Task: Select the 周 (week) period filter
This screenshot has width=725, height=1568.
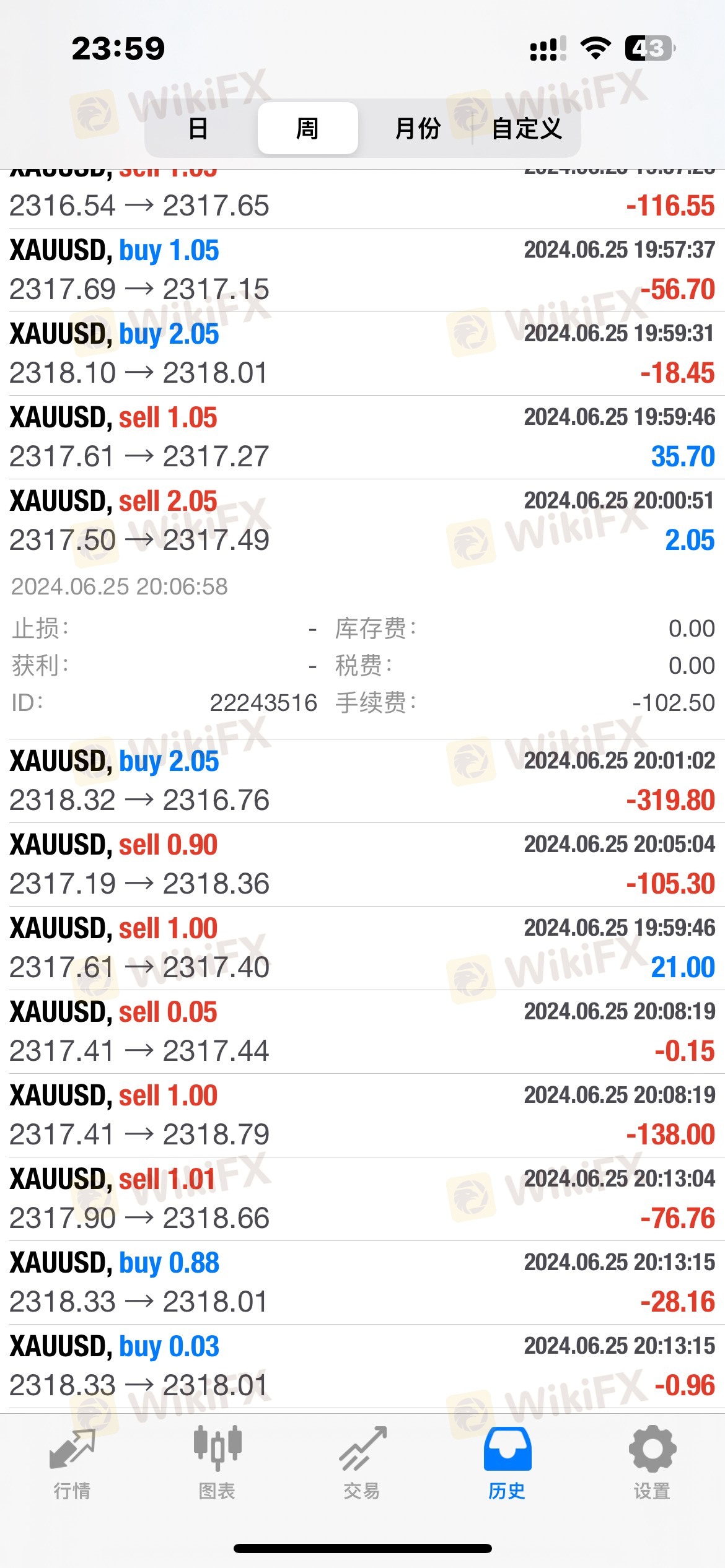Action: point(307,128)
